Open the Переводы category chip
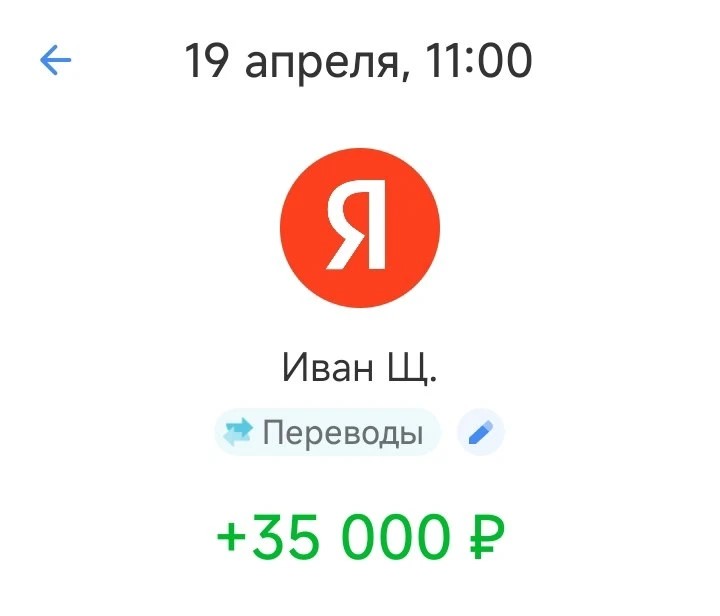The width and height of the screenshot is (720, 616). coord(328,433)
